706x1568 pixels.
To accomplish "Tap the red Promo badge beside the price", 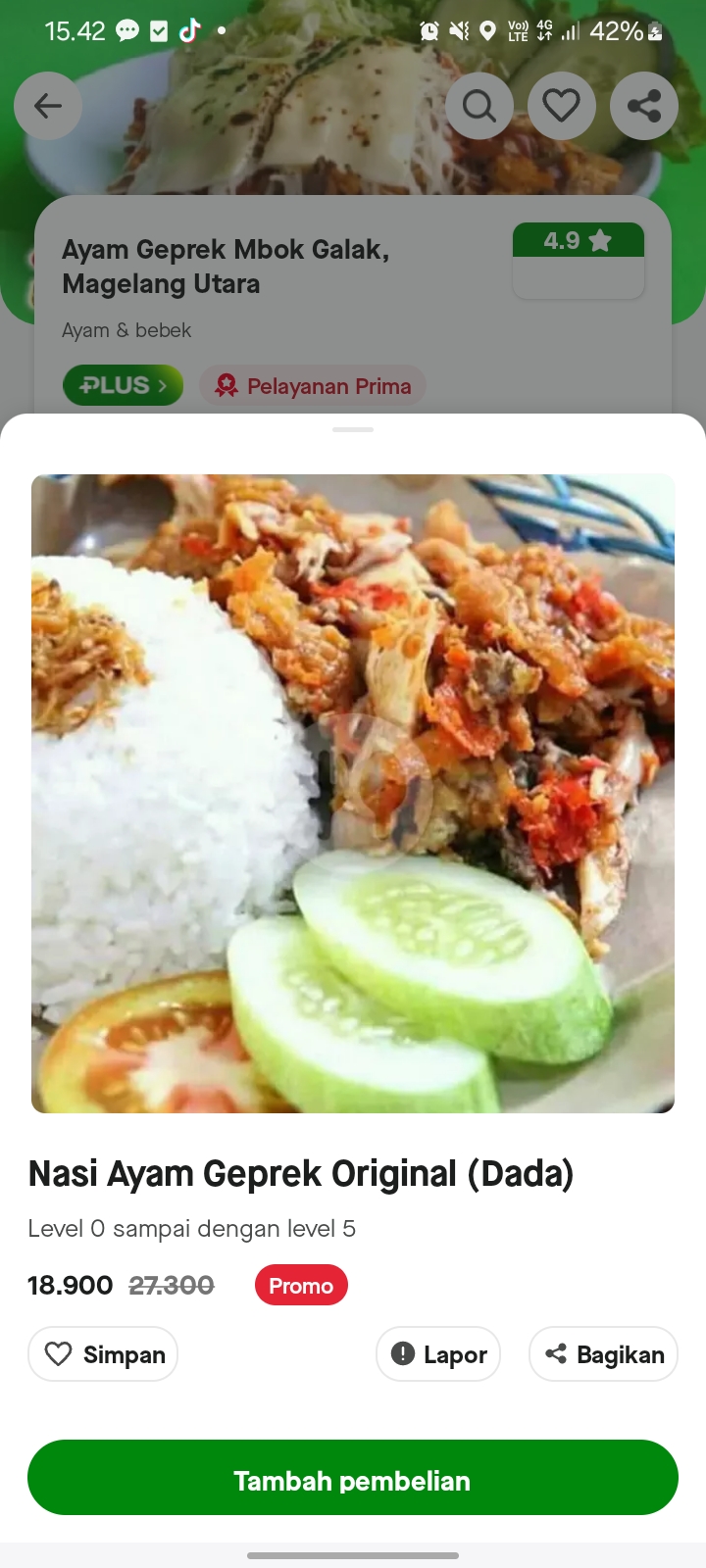I will click(301, 1285).
